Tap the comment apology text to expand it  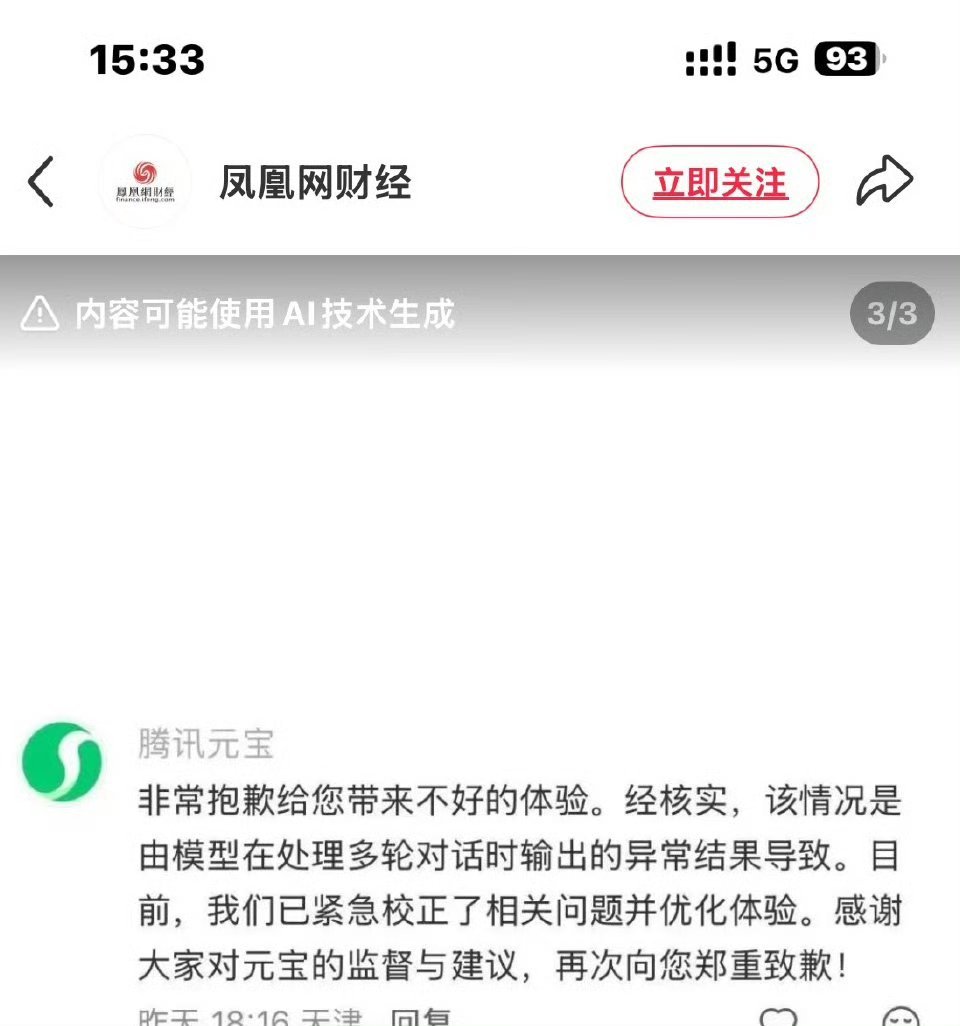point(520,878)
